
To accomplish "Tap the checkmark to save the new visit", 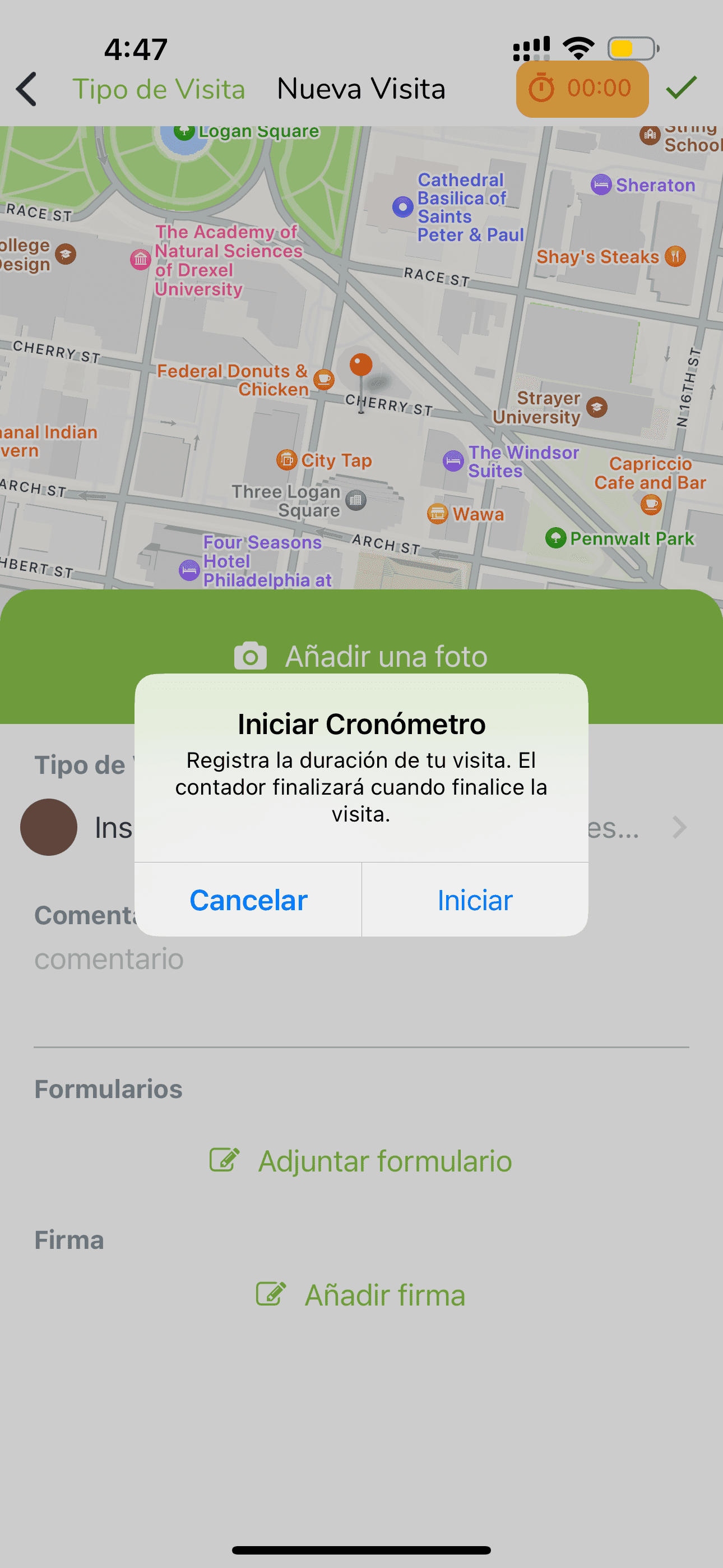I will (x=681, y=87).
